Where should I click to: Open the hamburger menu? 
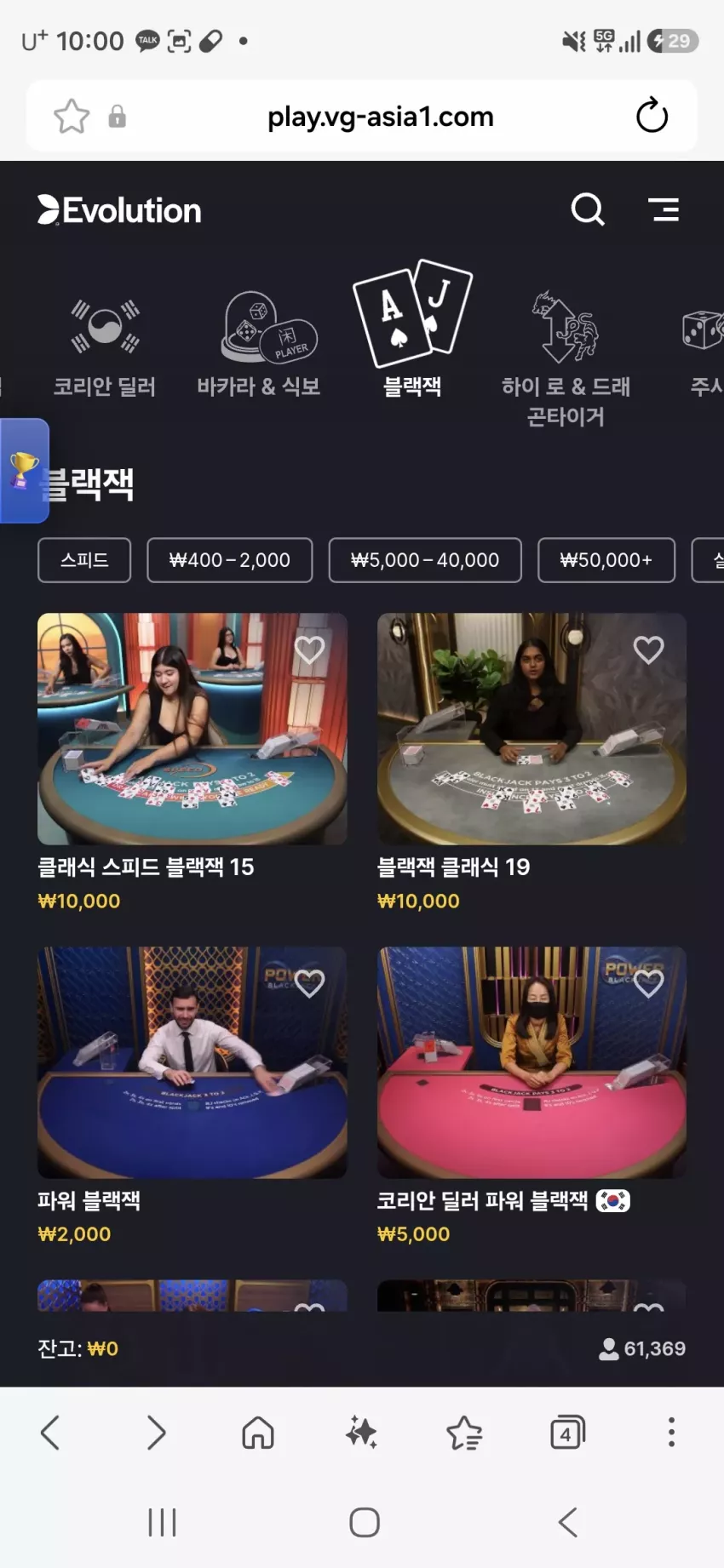click(x=664, y=209)
